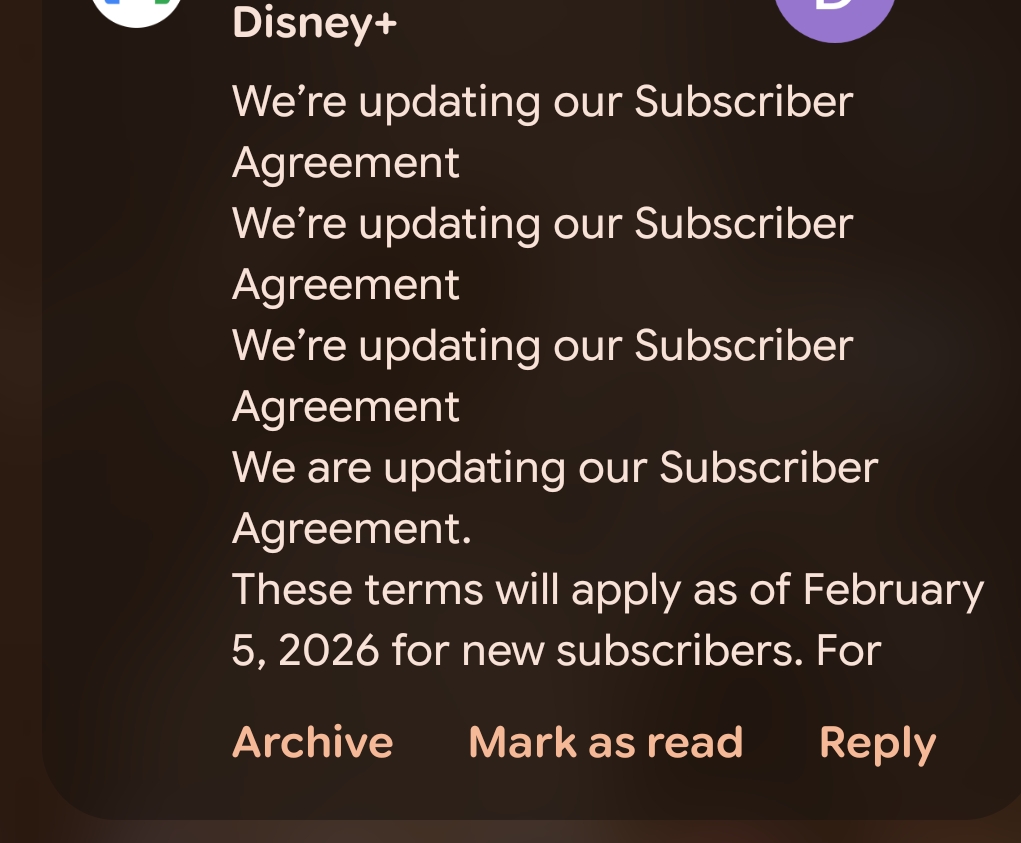Mark the Disney+ email as read
This screenshot has width=1021, height=843.
(x=605, y=742)
